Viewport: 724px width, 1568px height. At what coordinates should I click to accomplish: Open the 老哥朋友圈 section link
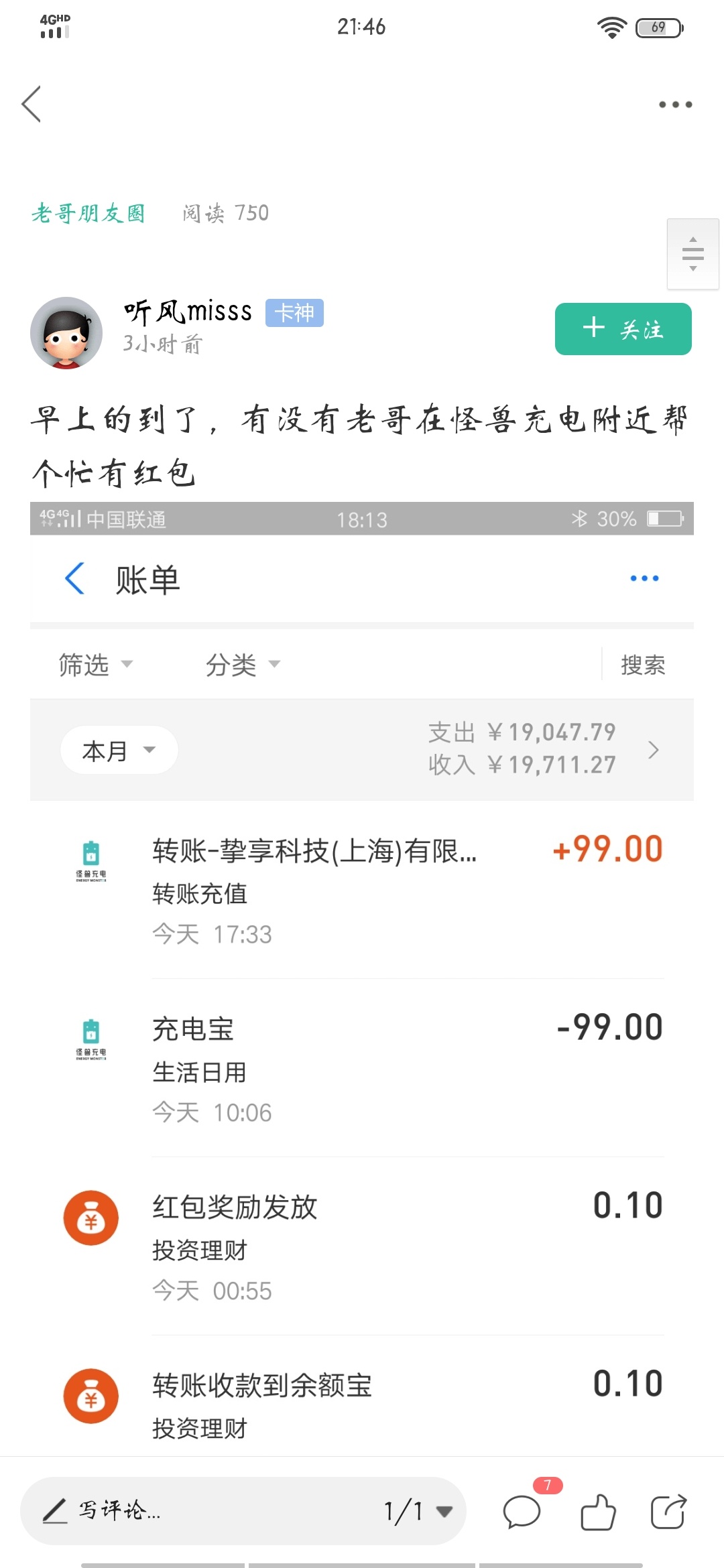[x=88, y=213]
